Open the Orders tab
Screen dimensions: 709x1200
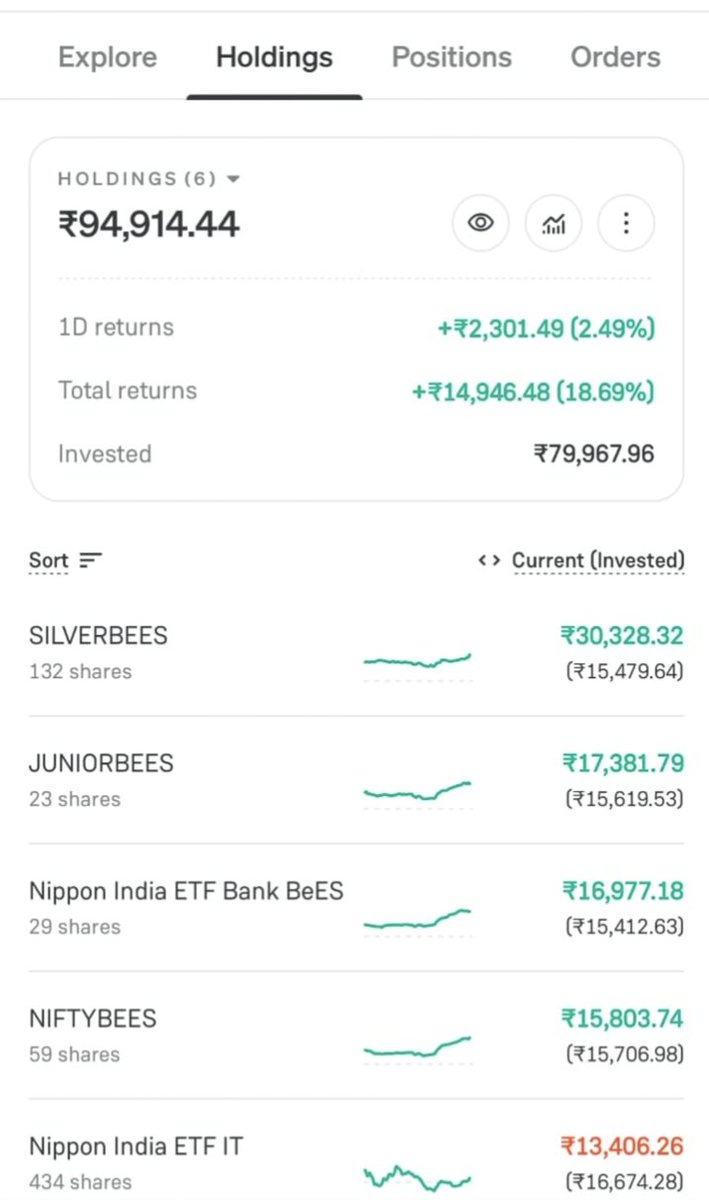615,57
